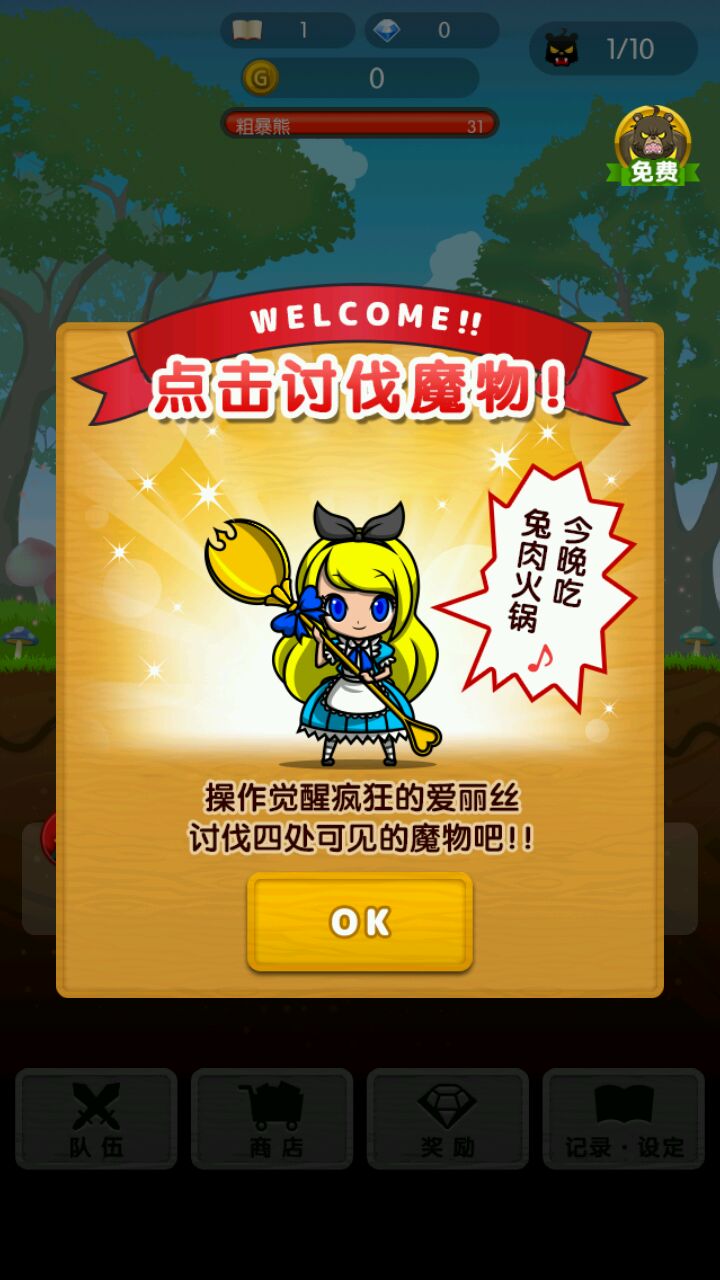This screenshot has width=720, height=1280.
Task: Open the 队伍 team tab
Action: pyautogui.click(x=96, y=1118)
